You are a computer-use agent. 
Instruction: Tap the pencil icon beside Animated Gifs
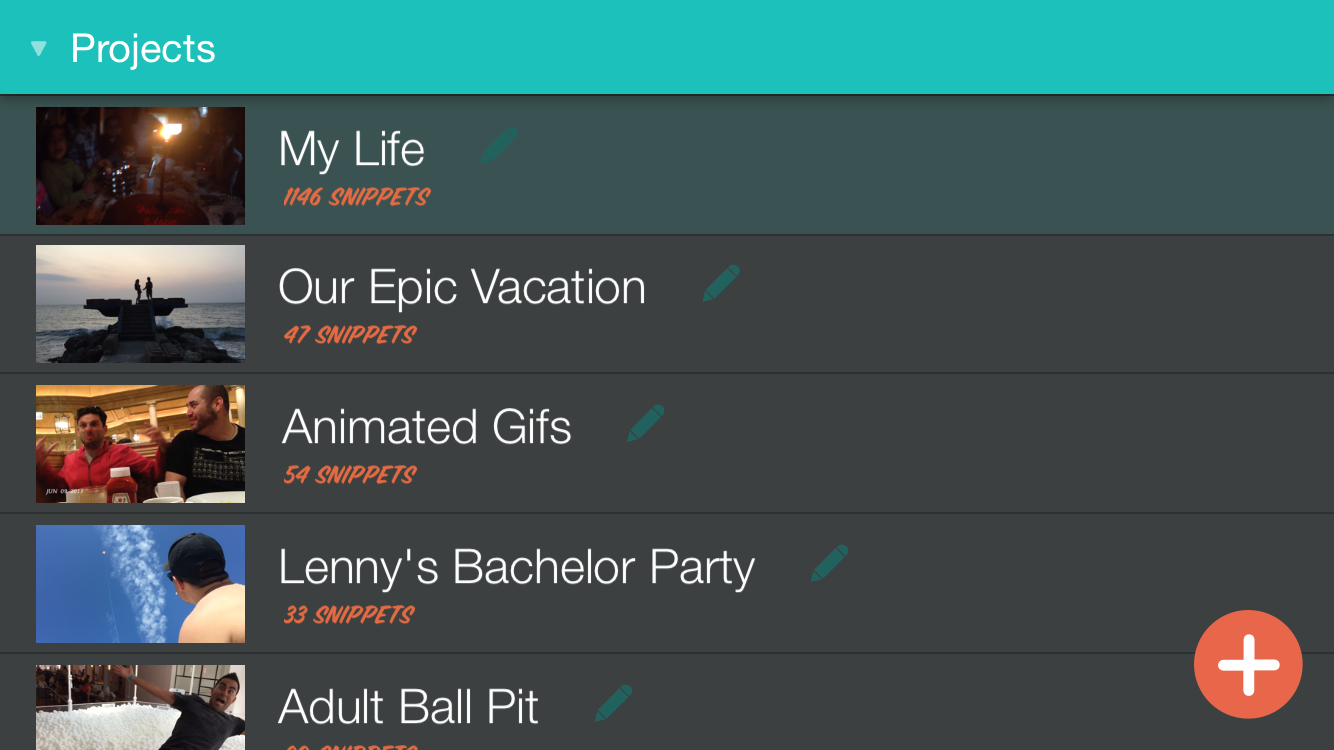point(645,424)
